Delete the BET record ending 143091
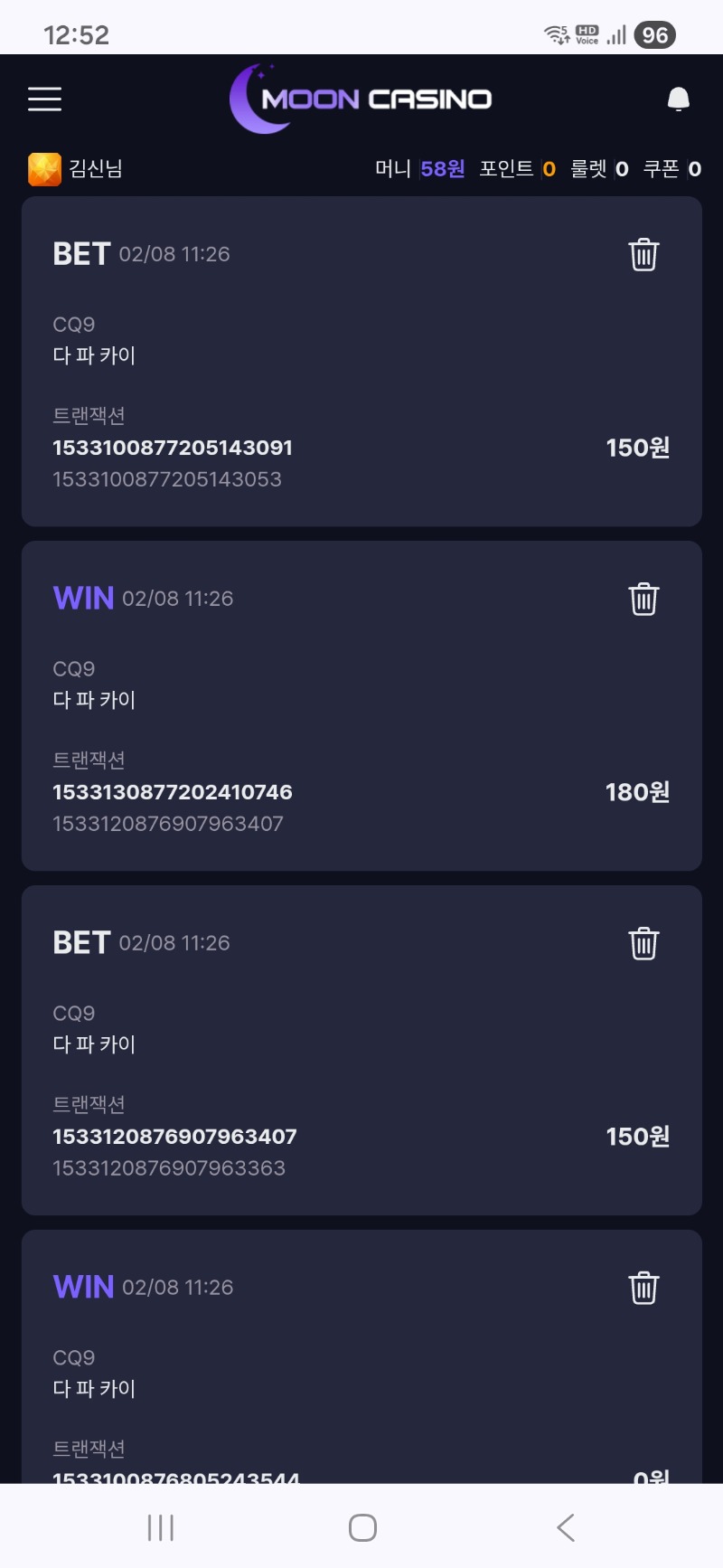This screenshot has height=1568, width=723. 643,254
